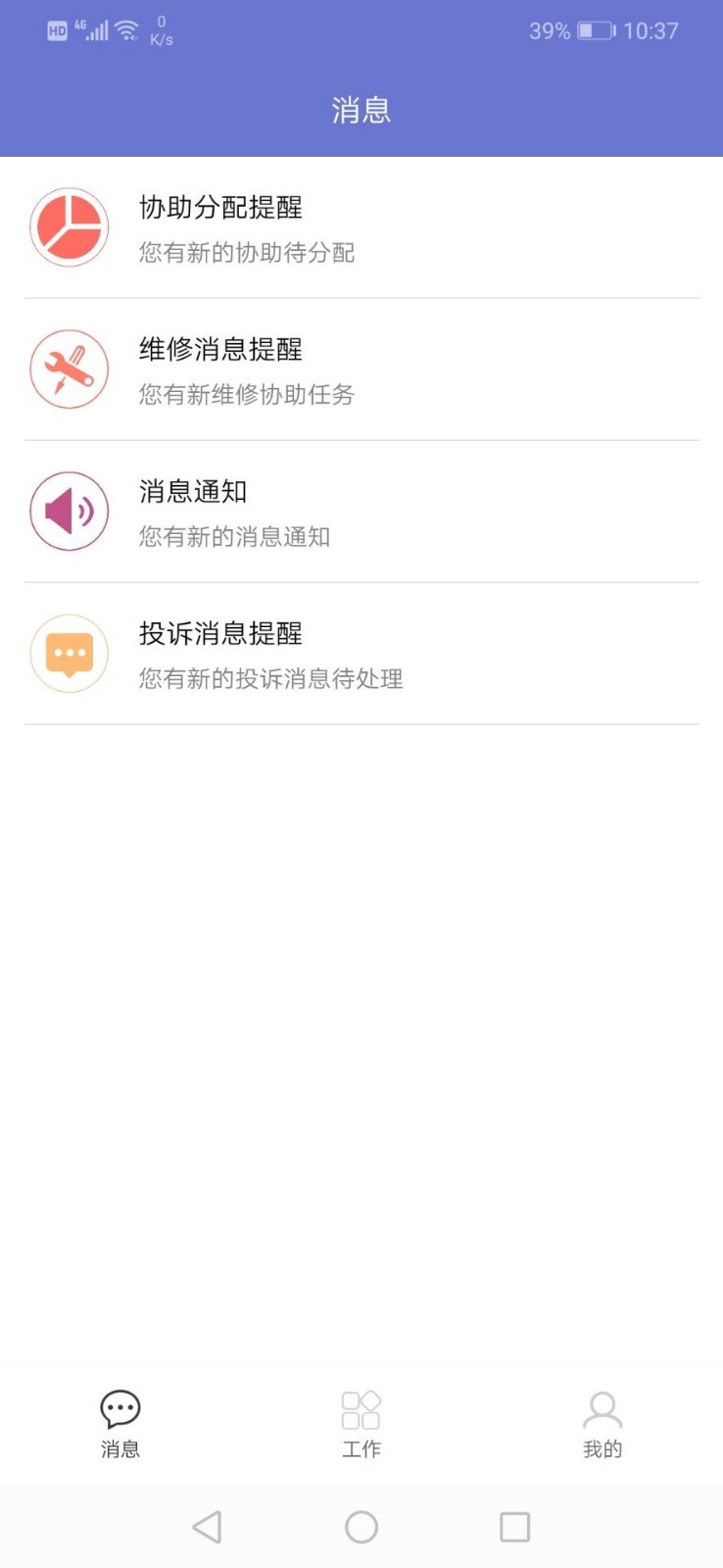Viewport: 723px width, 1568px height.
Task: Open 投诉消息提醒 message row
Action: 361,655
